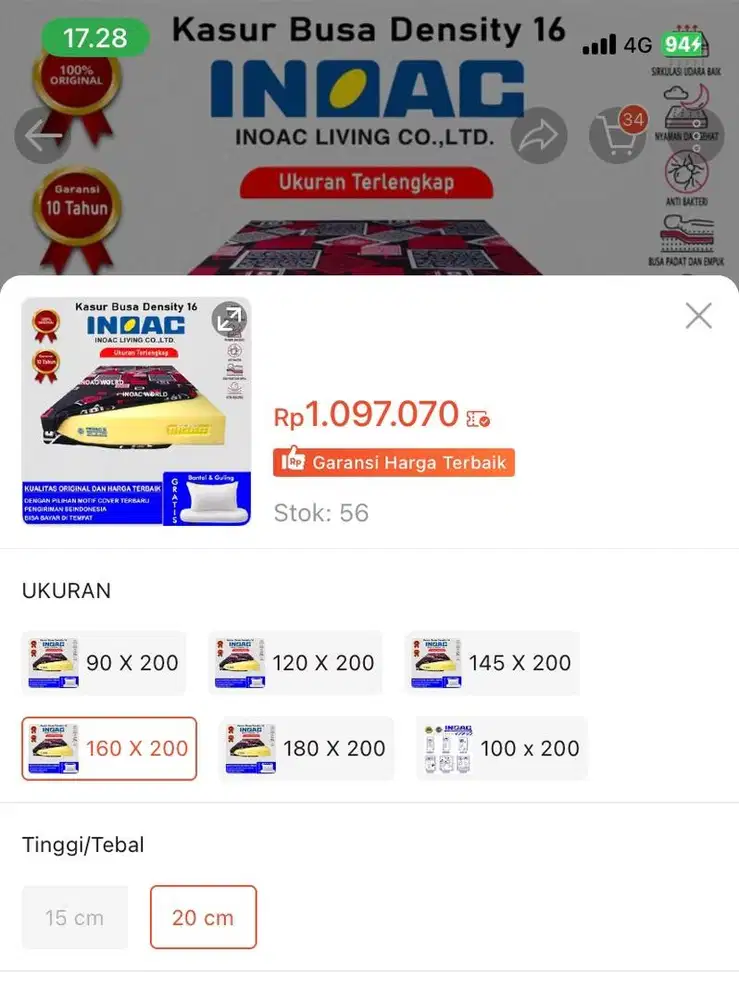The image size is (739, 1000).
Task: Choose the 145 X 200 size
Action: click(x=490, y=663)
